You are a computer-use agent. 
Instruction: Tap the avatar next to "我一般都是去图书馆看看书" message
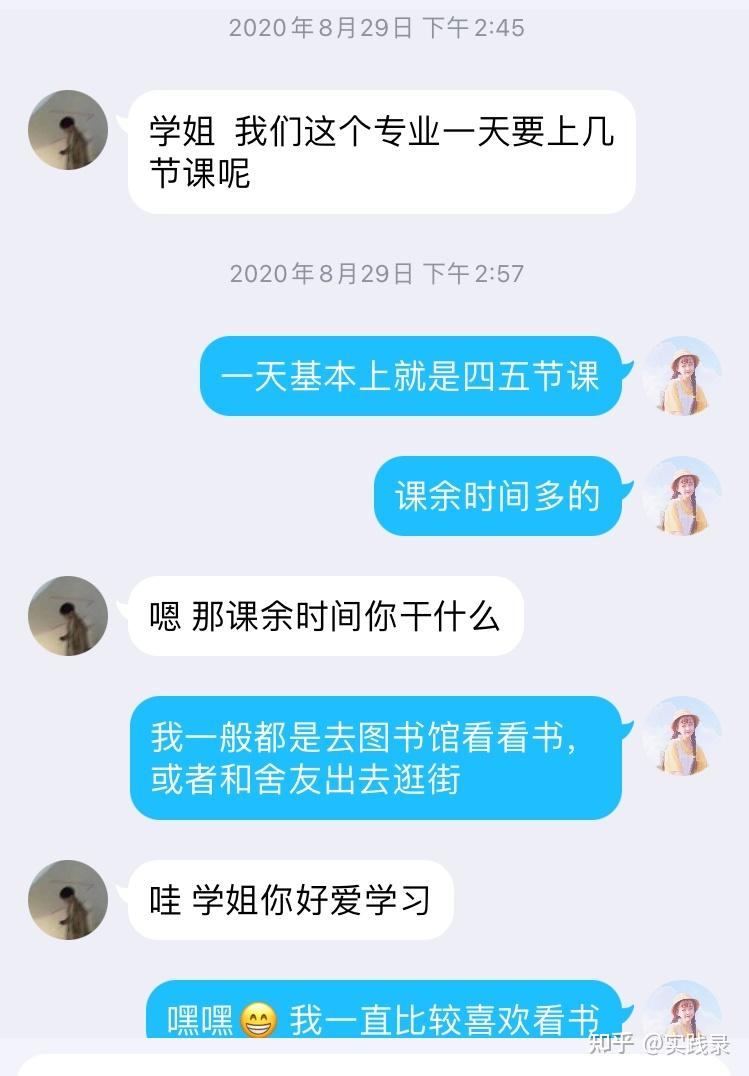(681, 736)
